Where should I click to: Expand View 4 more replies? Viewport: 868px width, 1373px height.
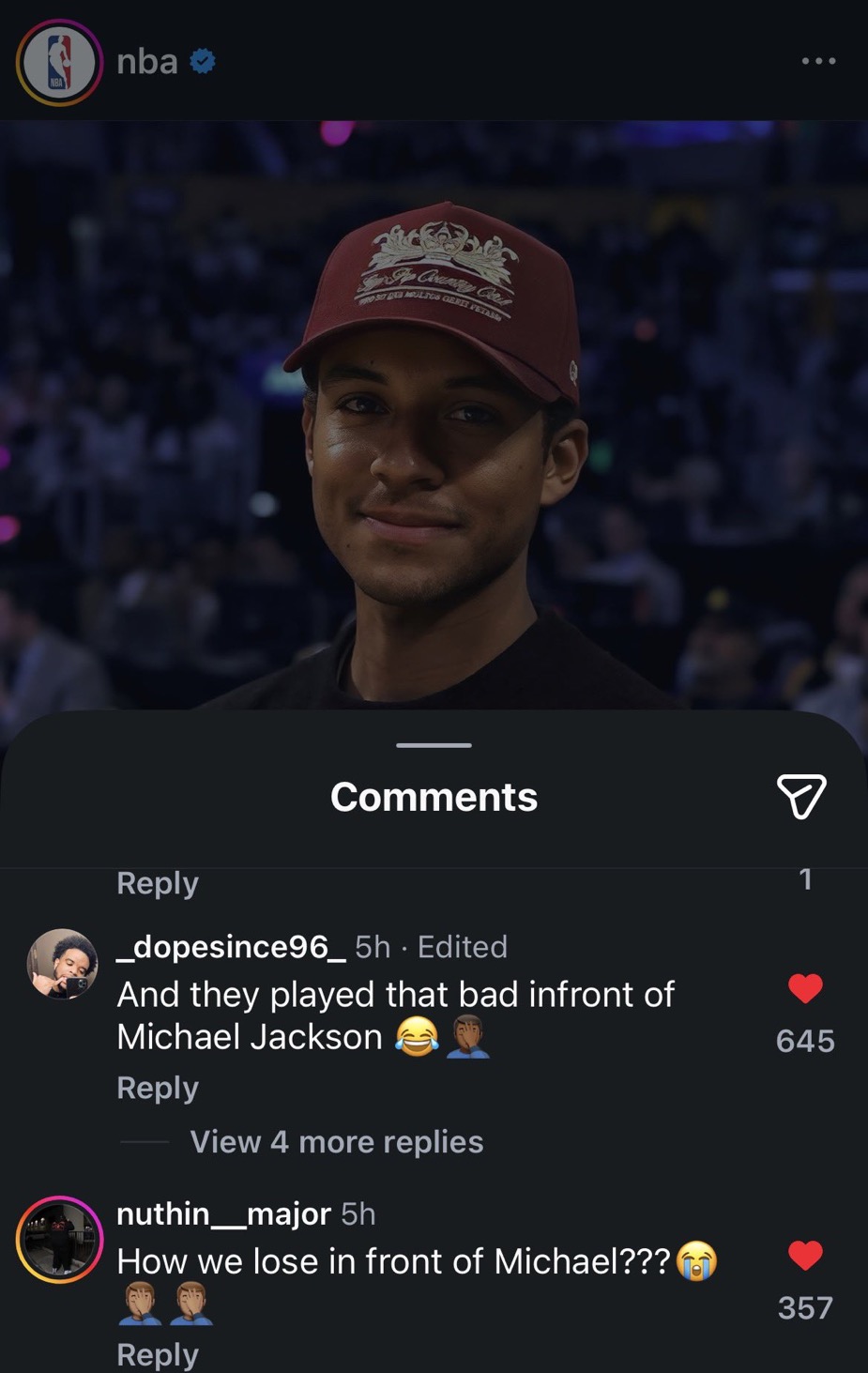click(337, 1141)
